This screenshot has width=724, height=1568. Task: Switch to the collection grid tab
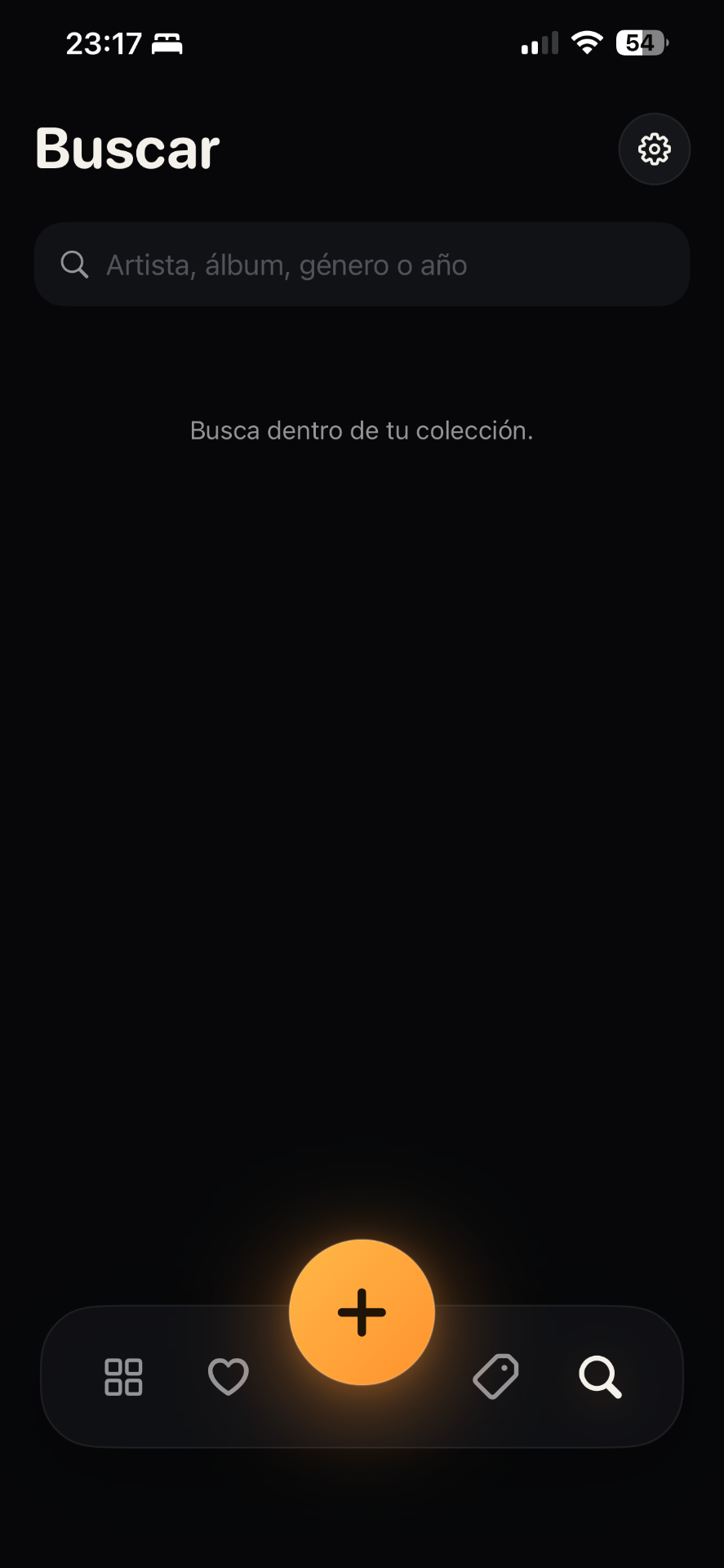[x=123, y=1377]
